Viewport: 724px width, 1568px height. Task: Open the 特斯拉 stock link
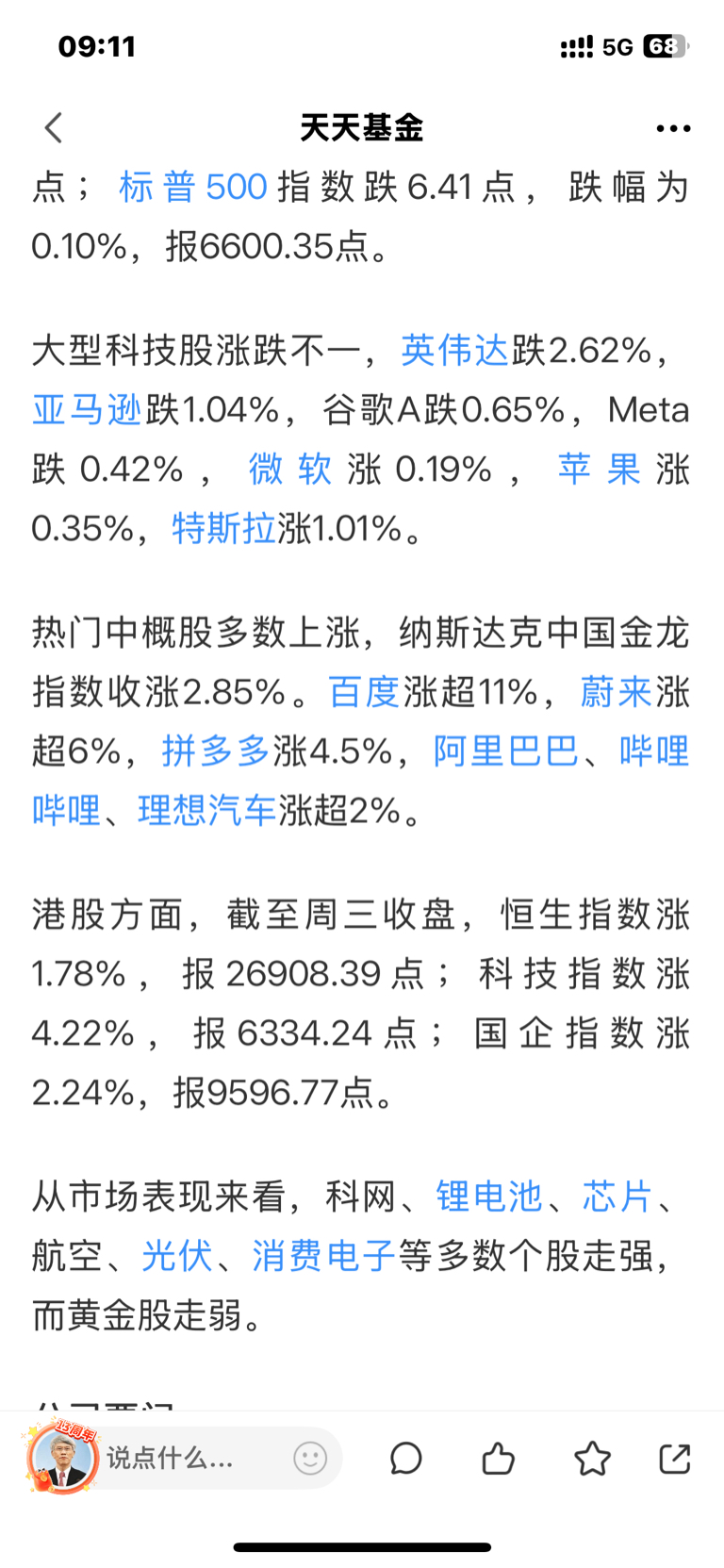point(225,528)
